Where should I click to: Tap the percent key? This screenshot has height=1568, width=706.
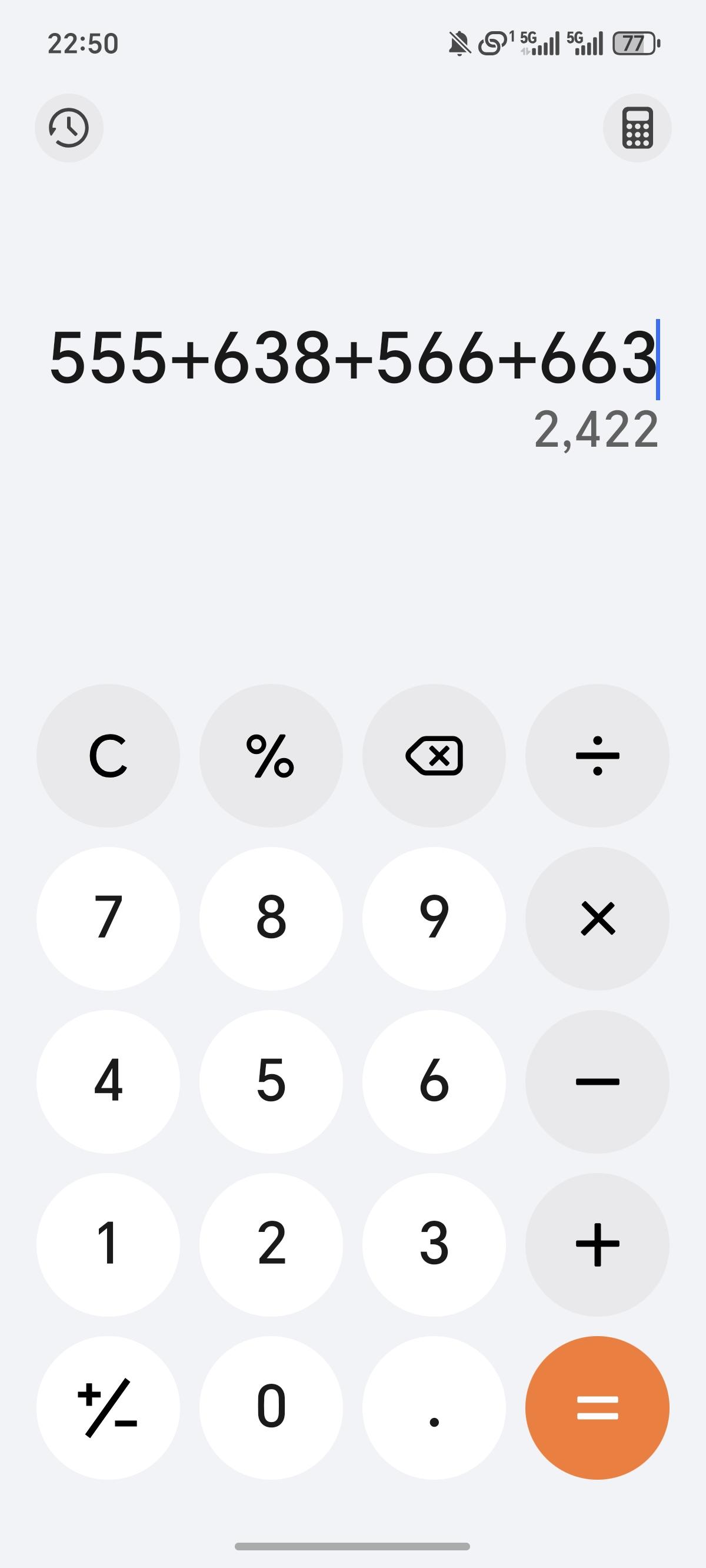271,755
